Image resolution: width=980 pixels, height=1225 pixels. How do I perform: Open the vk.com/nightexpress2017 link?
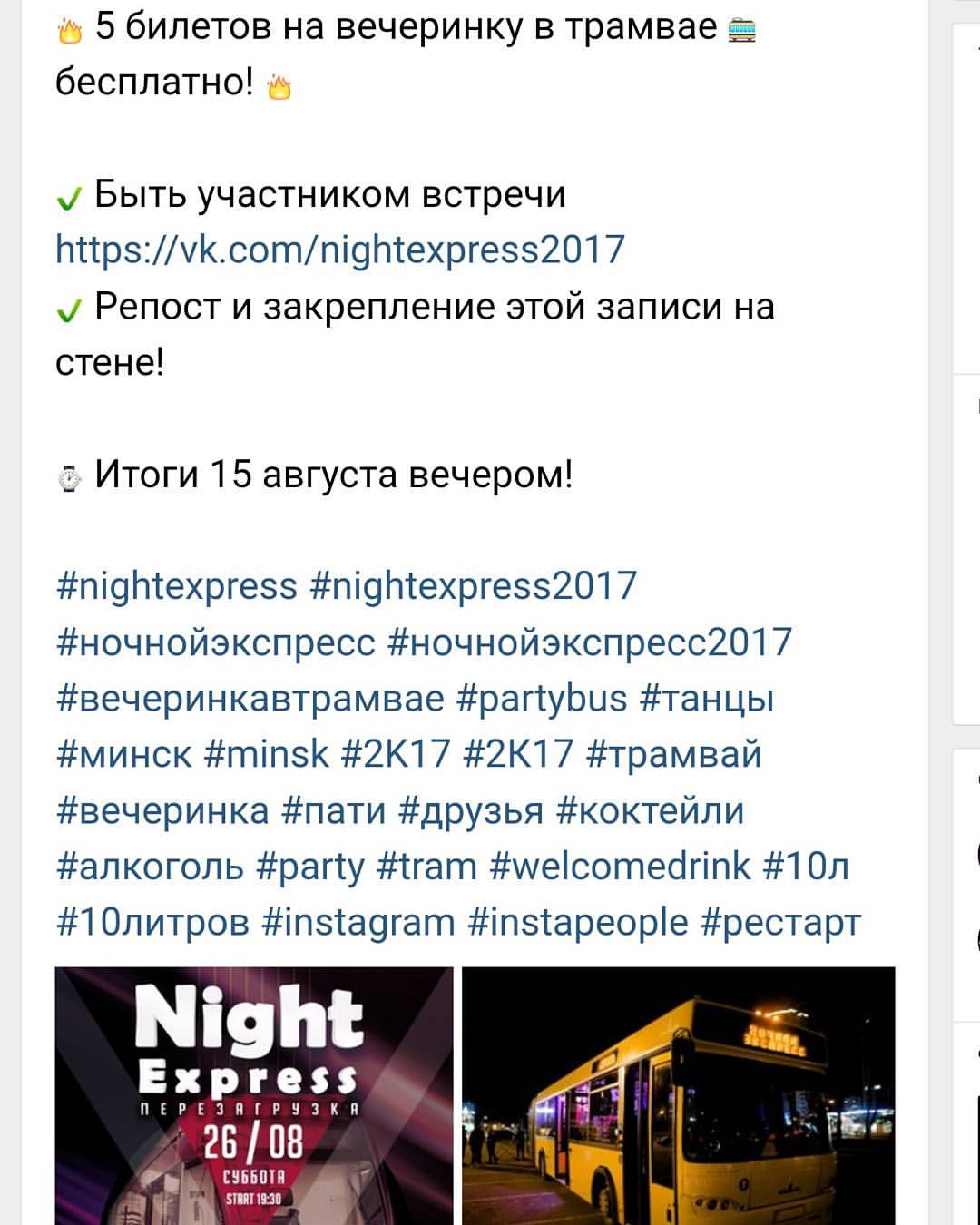(x=340, y=250)
